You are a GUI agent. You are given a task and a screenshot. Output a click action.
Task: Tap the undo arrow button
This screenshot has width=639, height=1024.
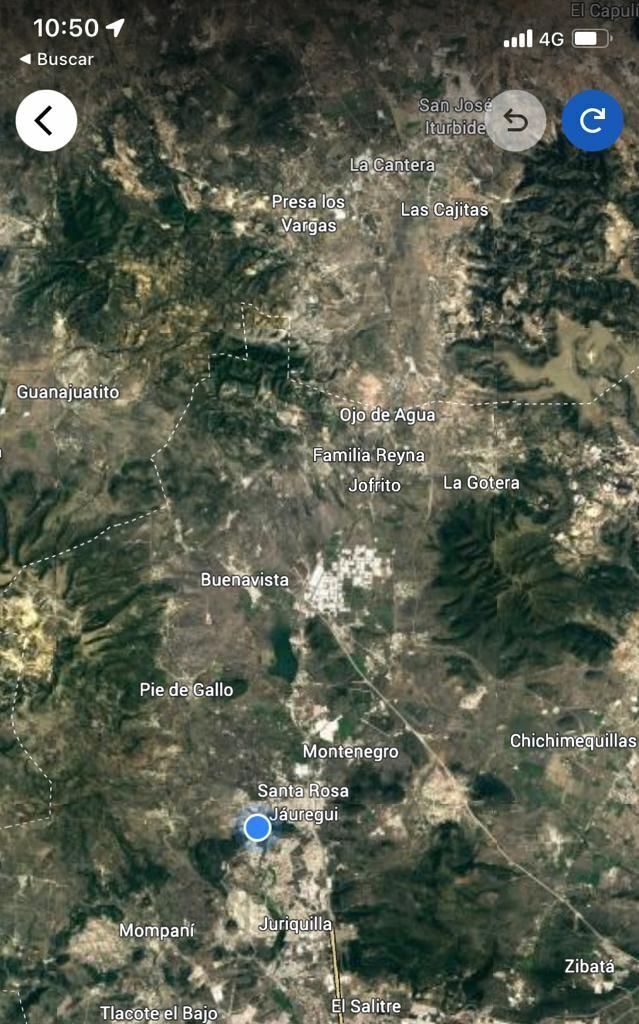515,121
